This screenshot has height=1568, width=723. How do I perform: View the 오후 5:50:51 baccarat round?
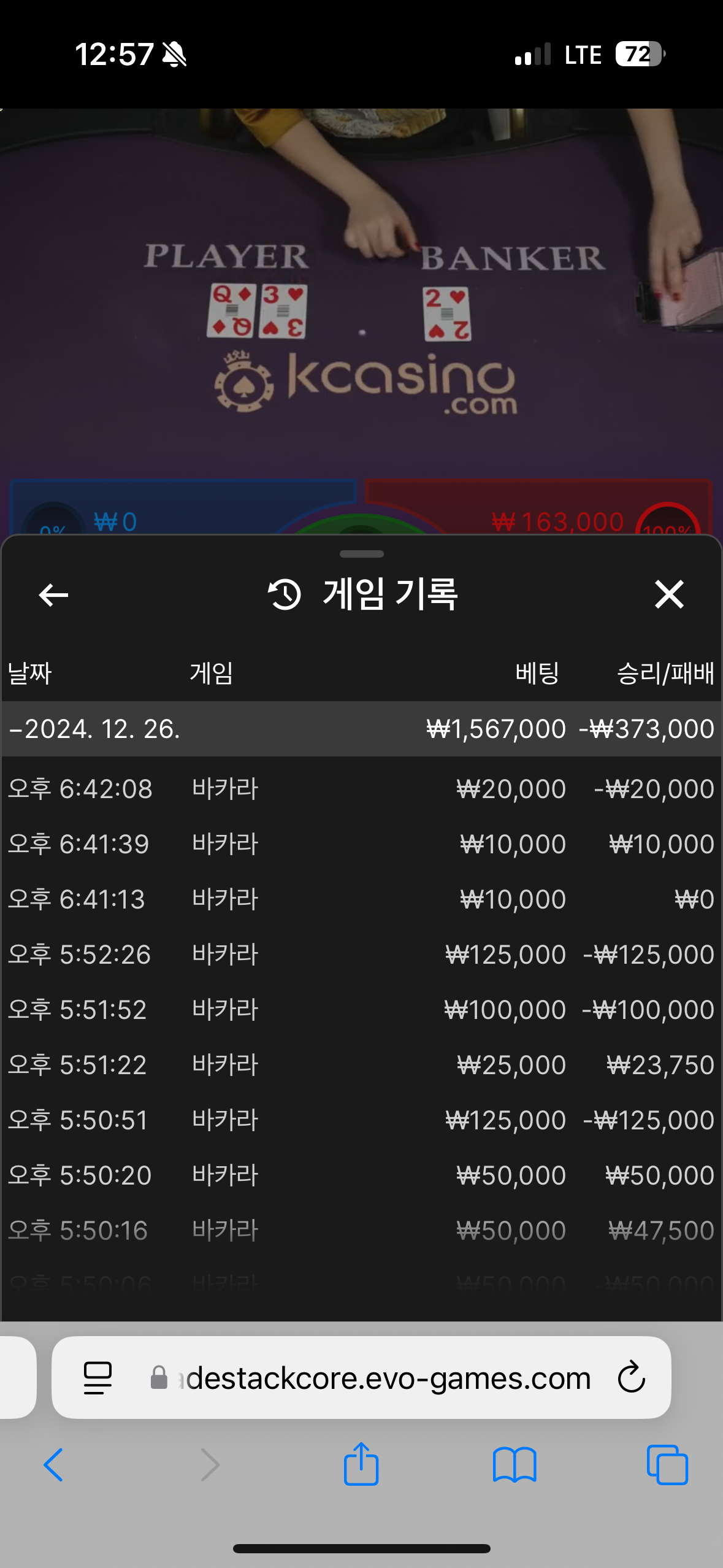[x=361, y=1120]
